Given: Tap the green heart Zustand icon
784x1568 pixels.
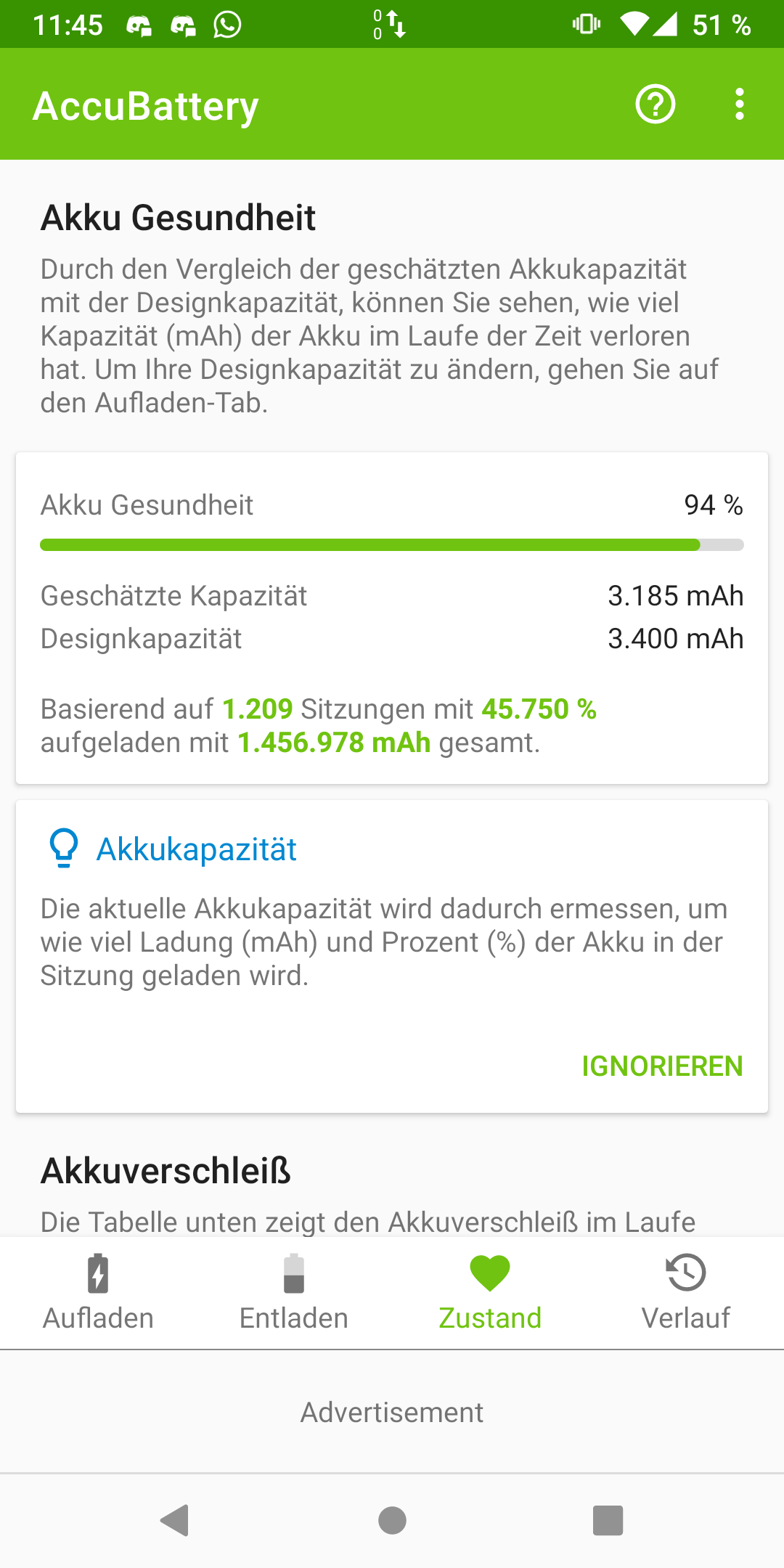Looking at the screenshot, I should click(x=490, y=1274).
